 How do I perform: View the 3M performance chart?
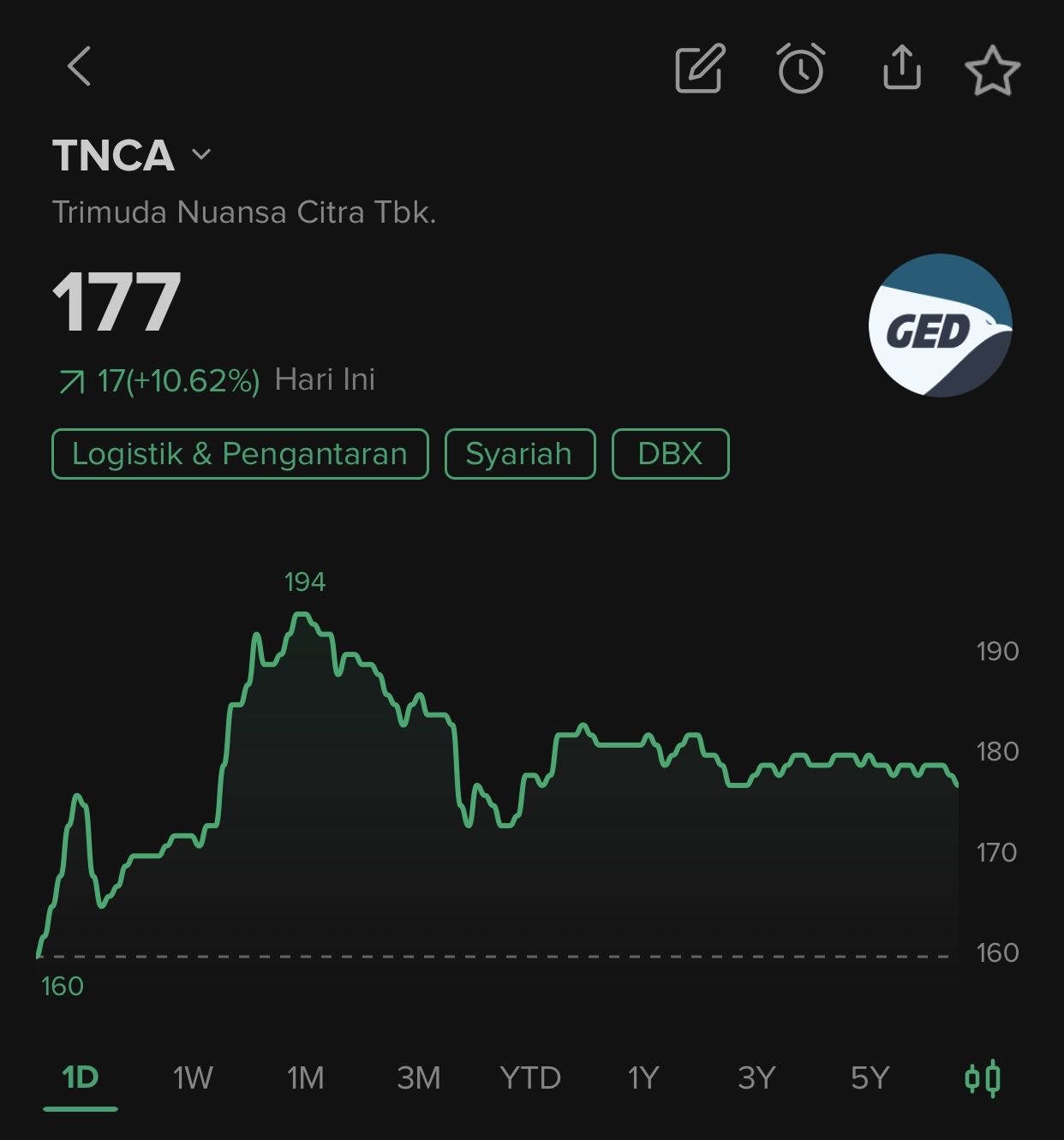pyautogui.click(x=419, y=1078)
